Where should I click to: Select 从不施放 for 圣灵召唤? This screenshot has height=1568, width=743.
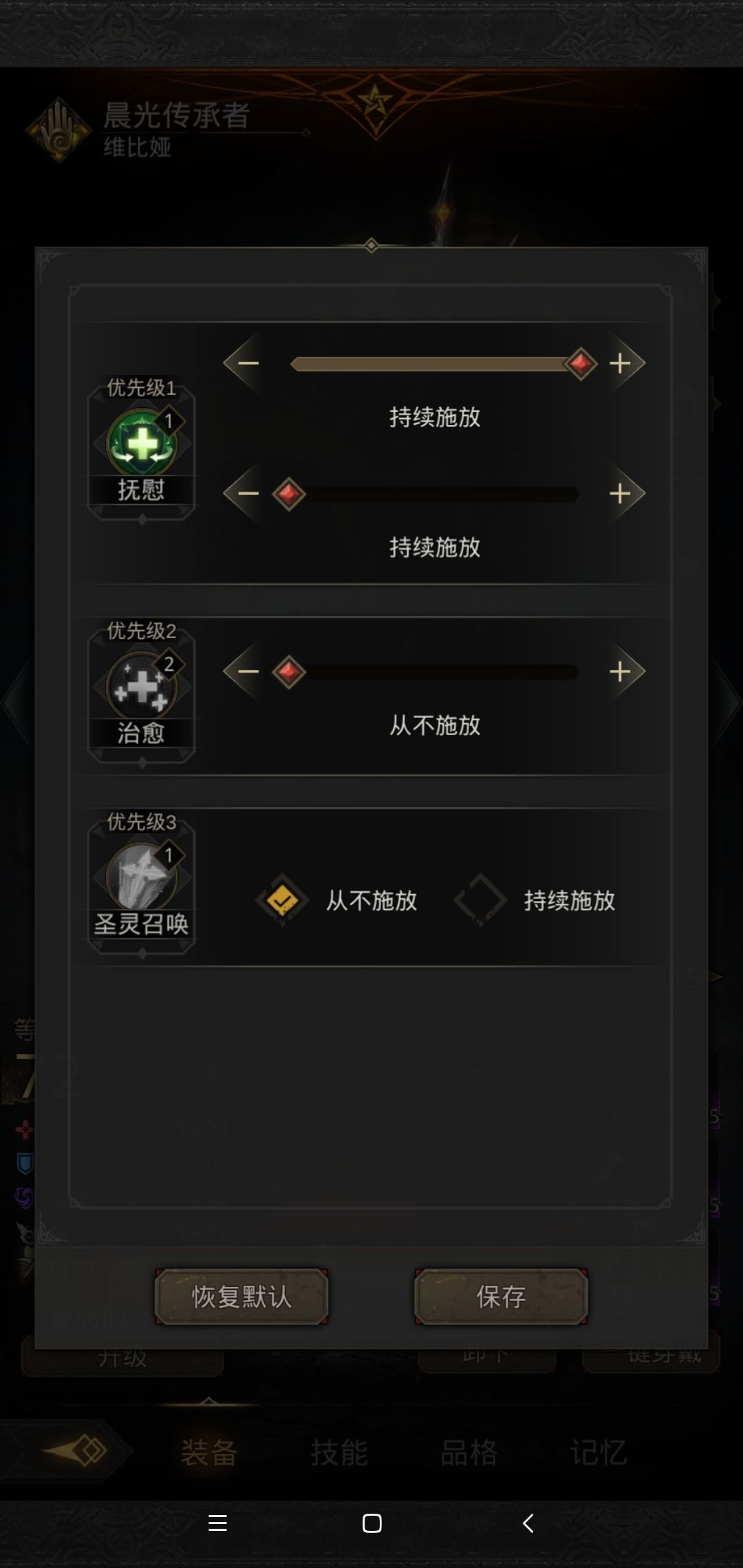282,900
